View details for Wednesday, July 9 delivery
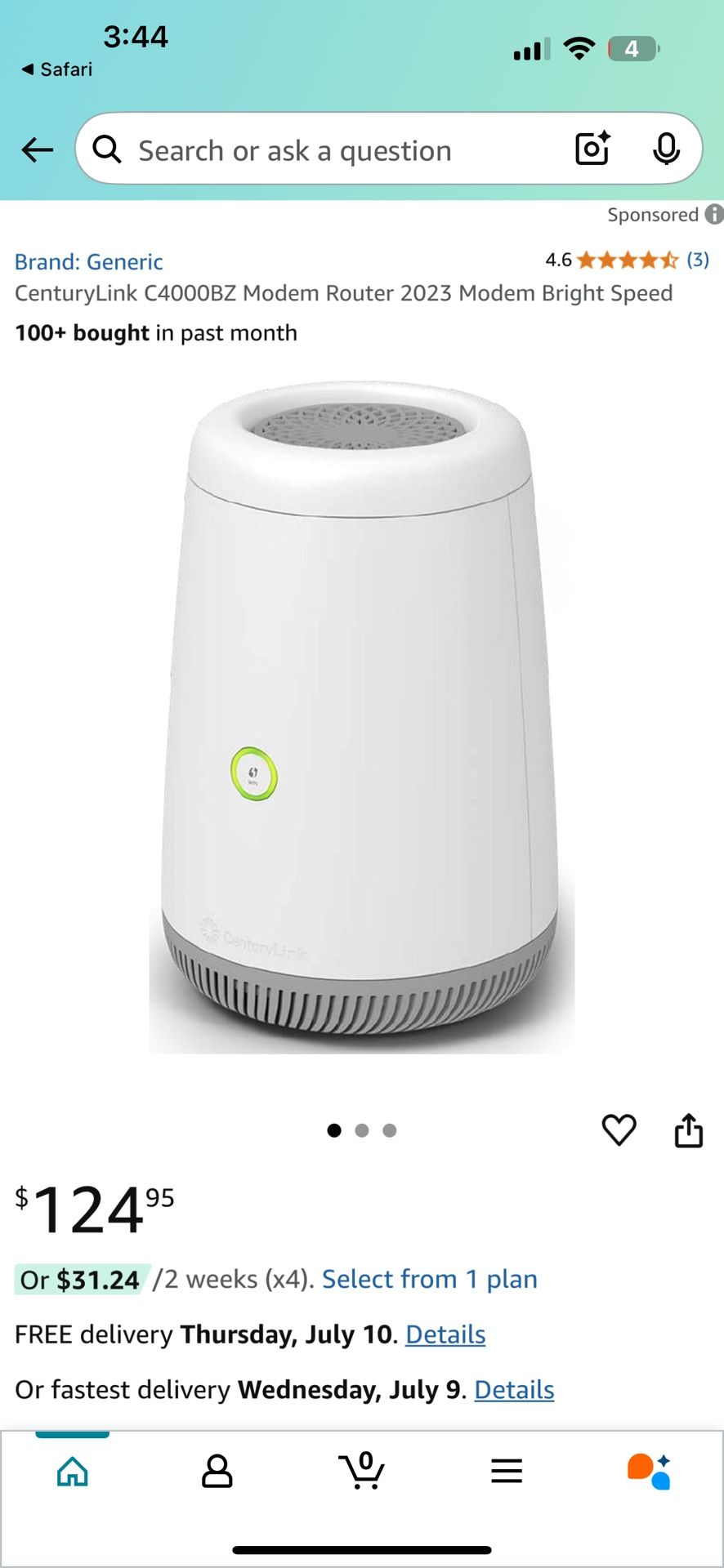This screenshot has width=724, height=1568. click(x=514, y=1390)
